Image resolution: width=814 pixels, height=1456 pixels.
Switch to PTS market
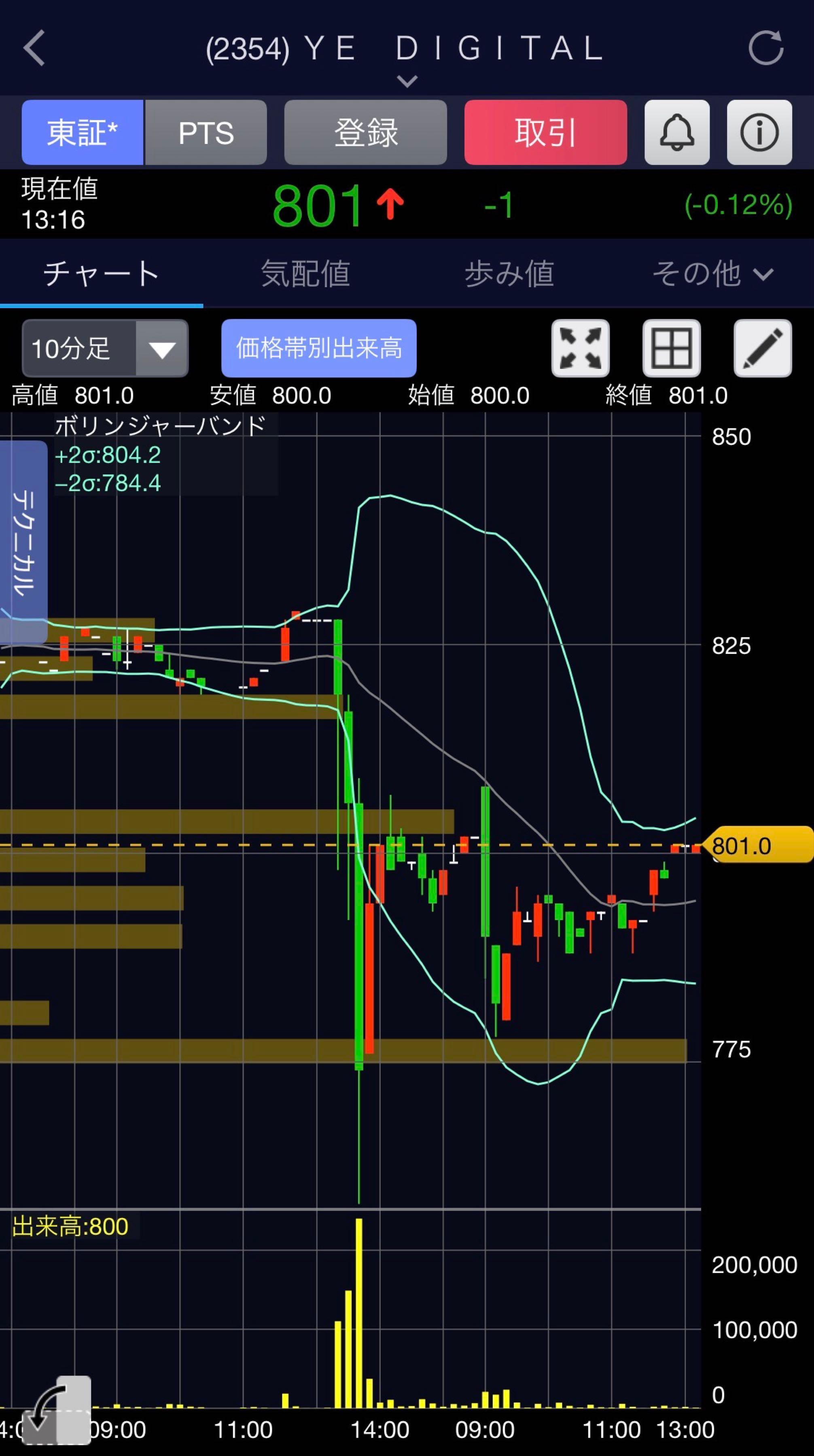206,133
